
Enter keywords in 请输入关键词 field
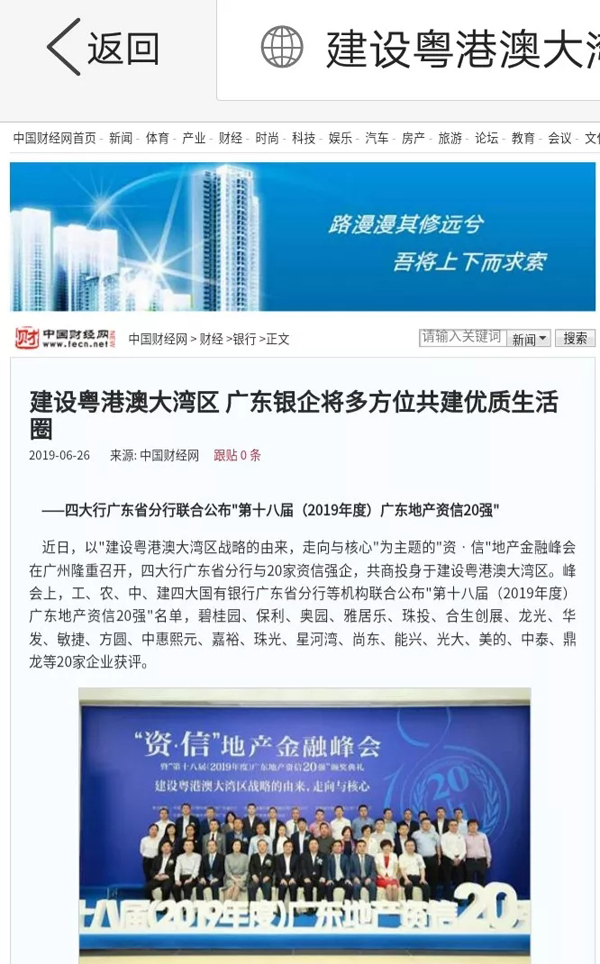click(x=462, y=337)
